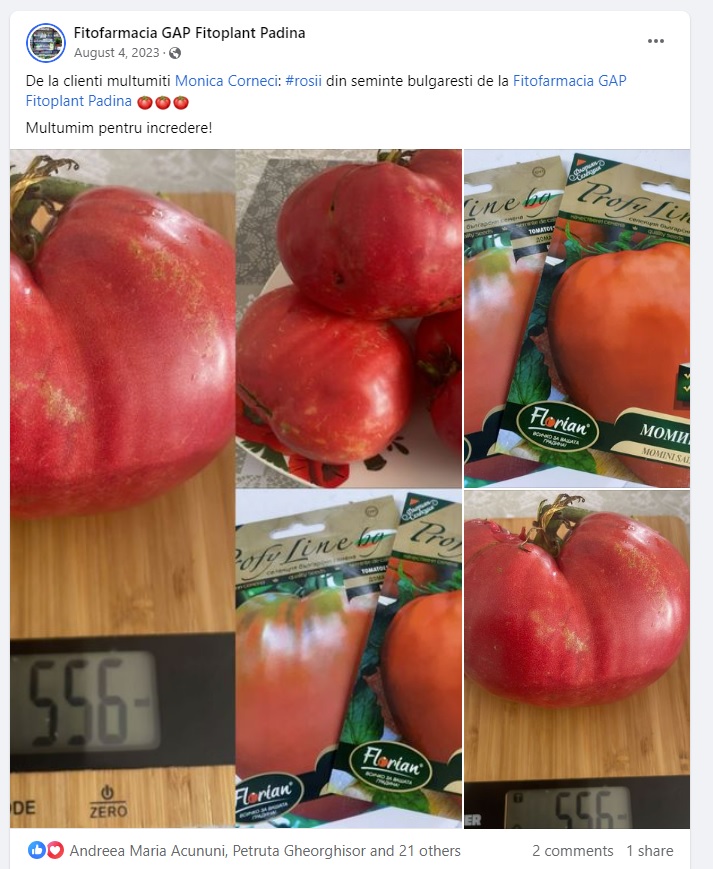Open the tagged Fitofarmacia GAP page link in caption

point(569,81)
